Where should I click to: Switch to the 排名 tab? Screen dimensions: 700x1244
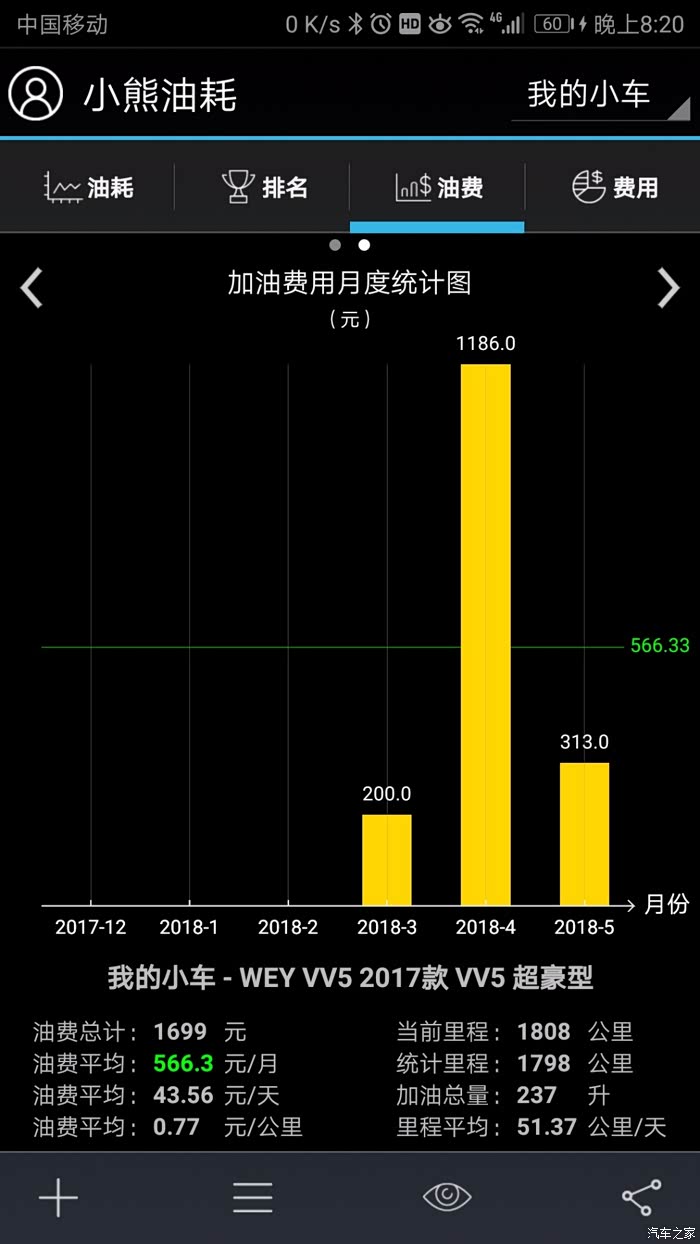point(264,187)
